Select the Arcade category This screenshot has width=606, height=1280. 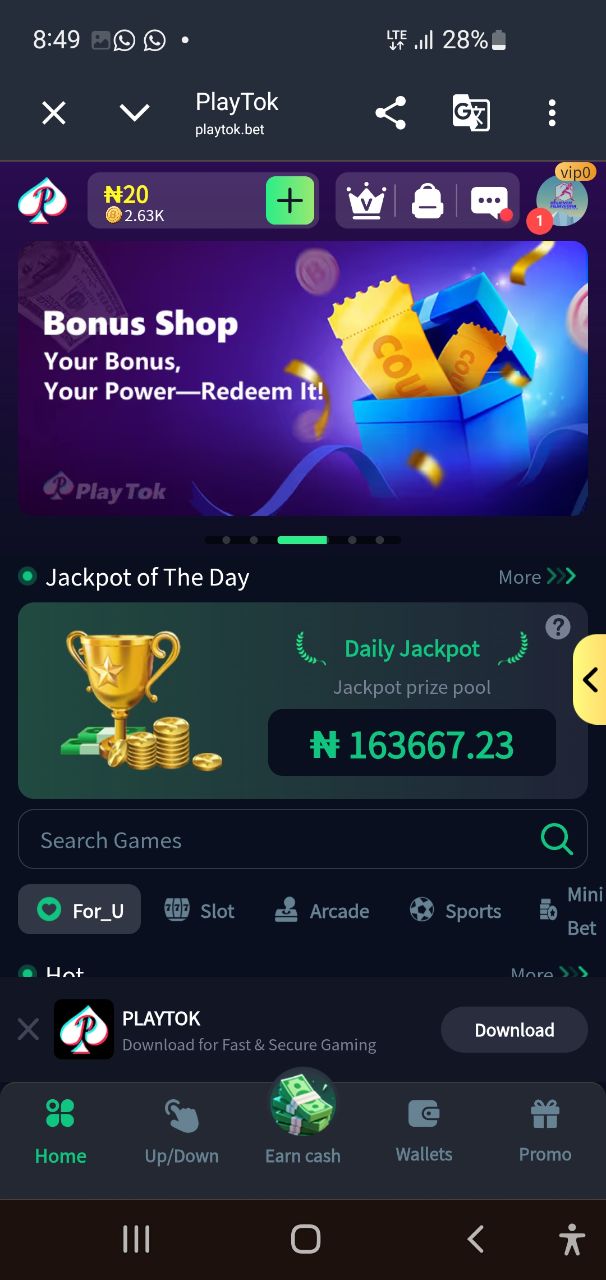coord(322,910)
